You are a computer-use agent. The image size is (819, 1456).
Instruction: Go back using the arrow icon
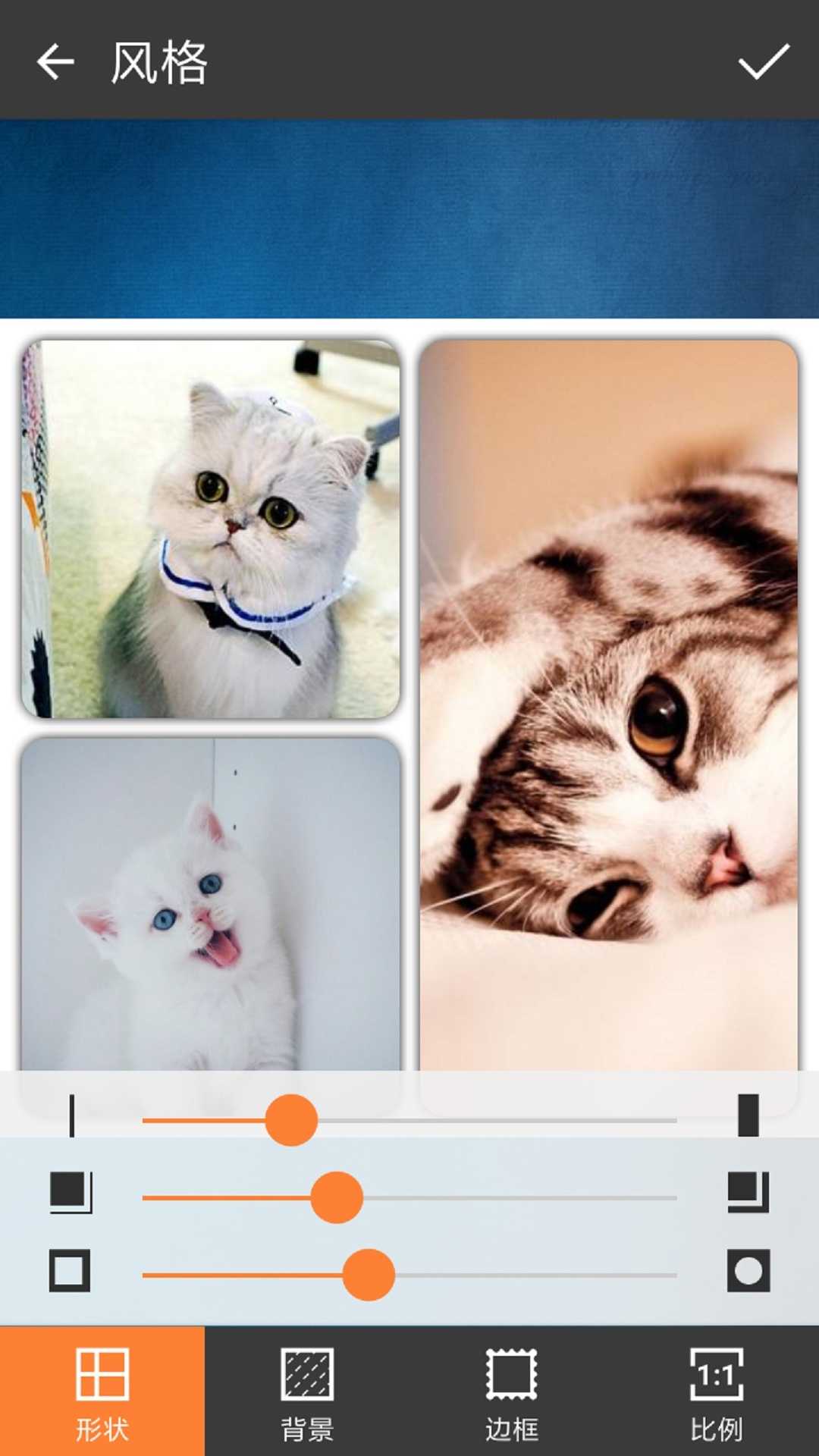tap(55, 61)
